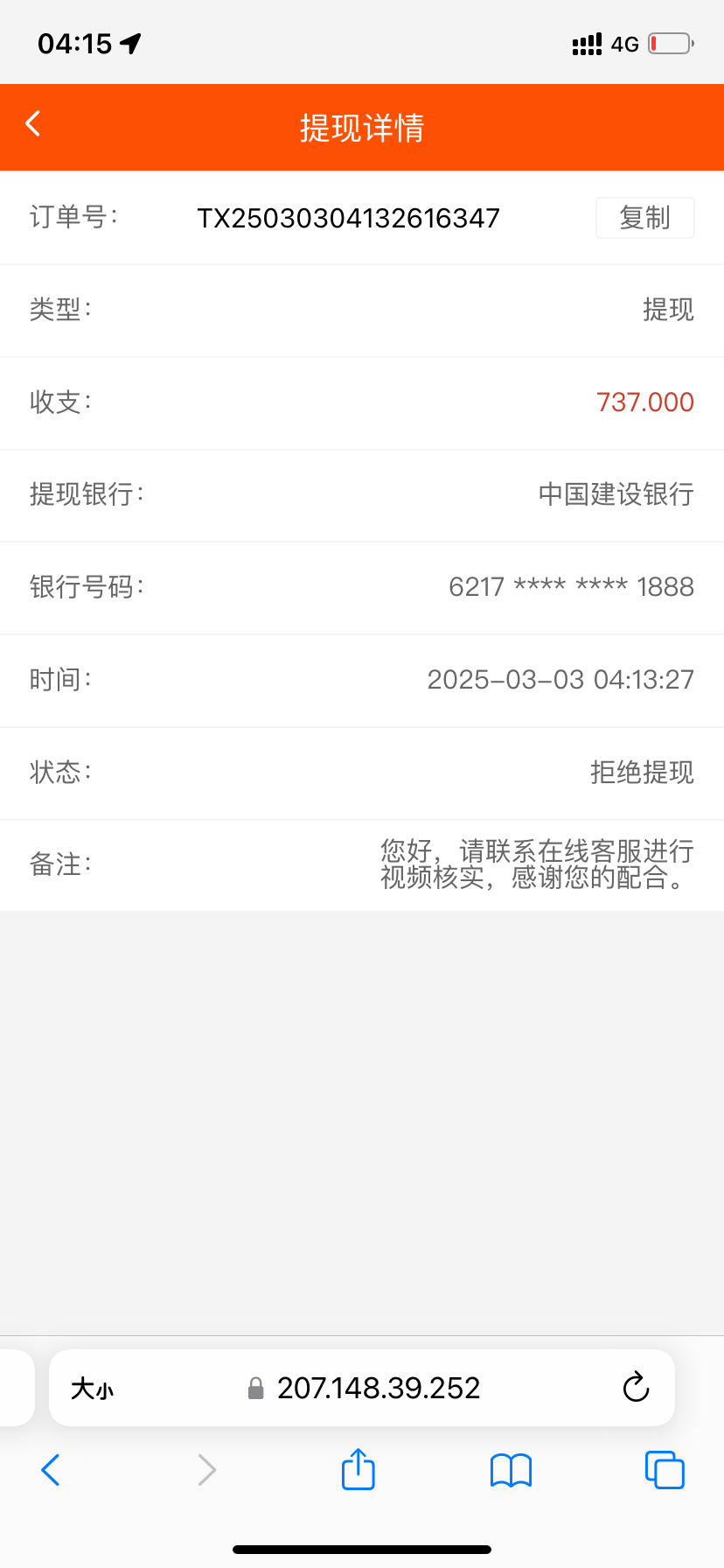Tap the 4G network indicator

pyautogui.click(x=624, y=44)
